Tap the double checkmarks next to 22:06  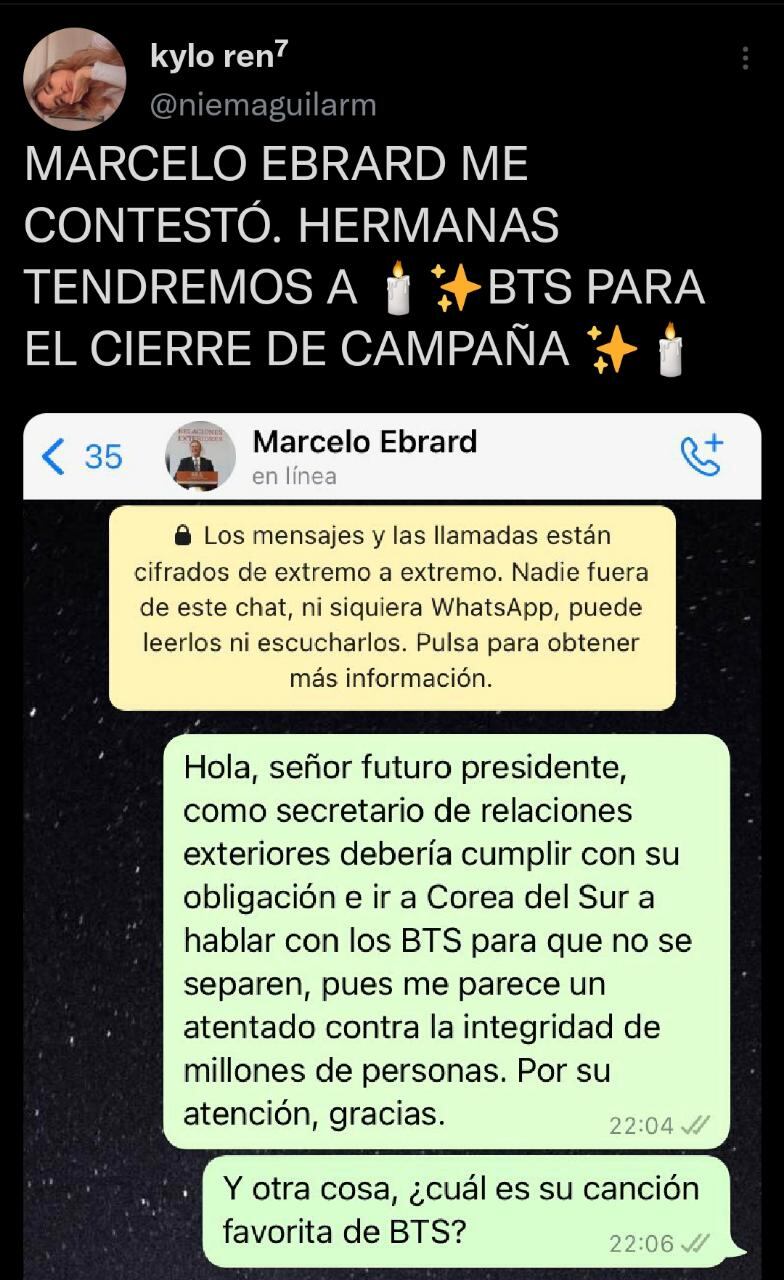pos(699,1243)
